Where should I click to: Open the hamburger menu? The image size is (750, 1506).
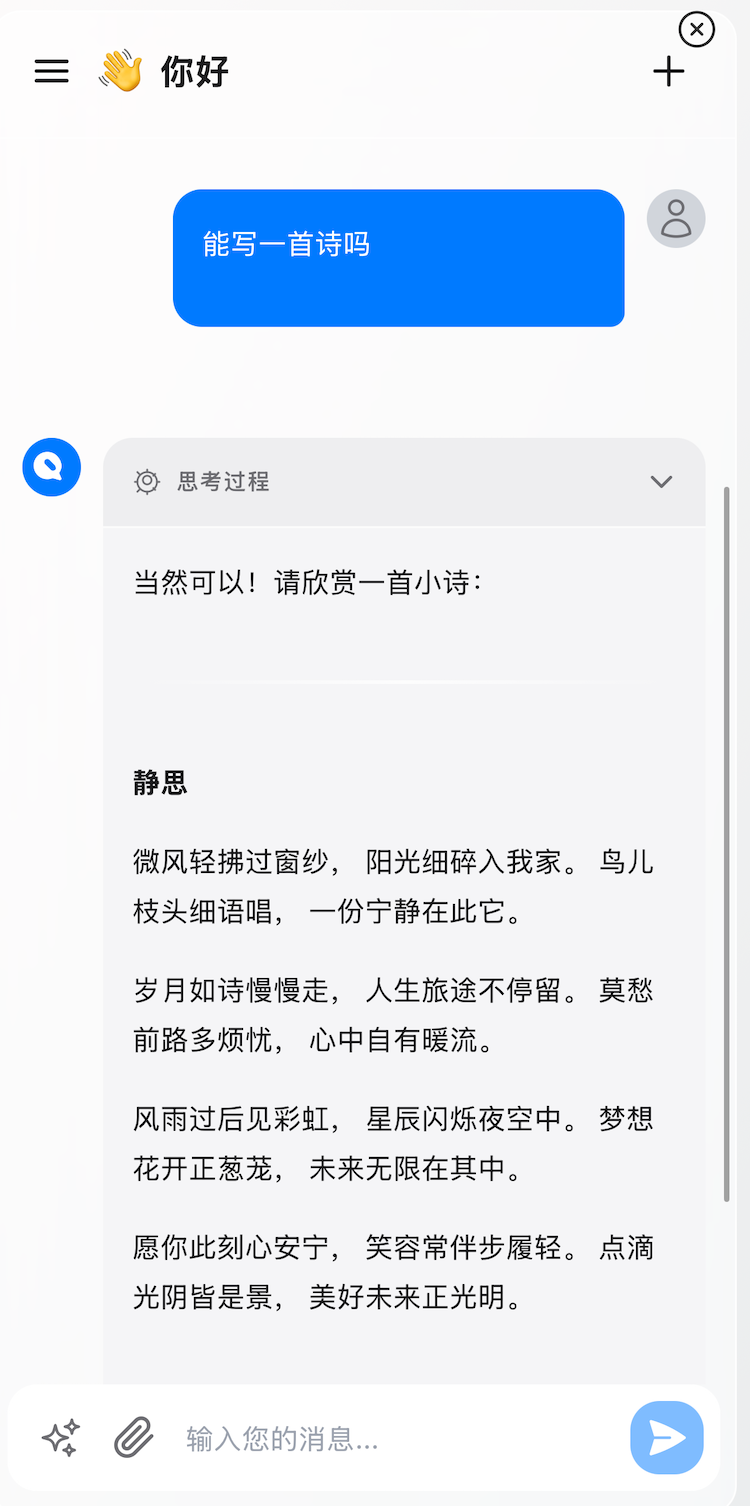coord(52,71)
